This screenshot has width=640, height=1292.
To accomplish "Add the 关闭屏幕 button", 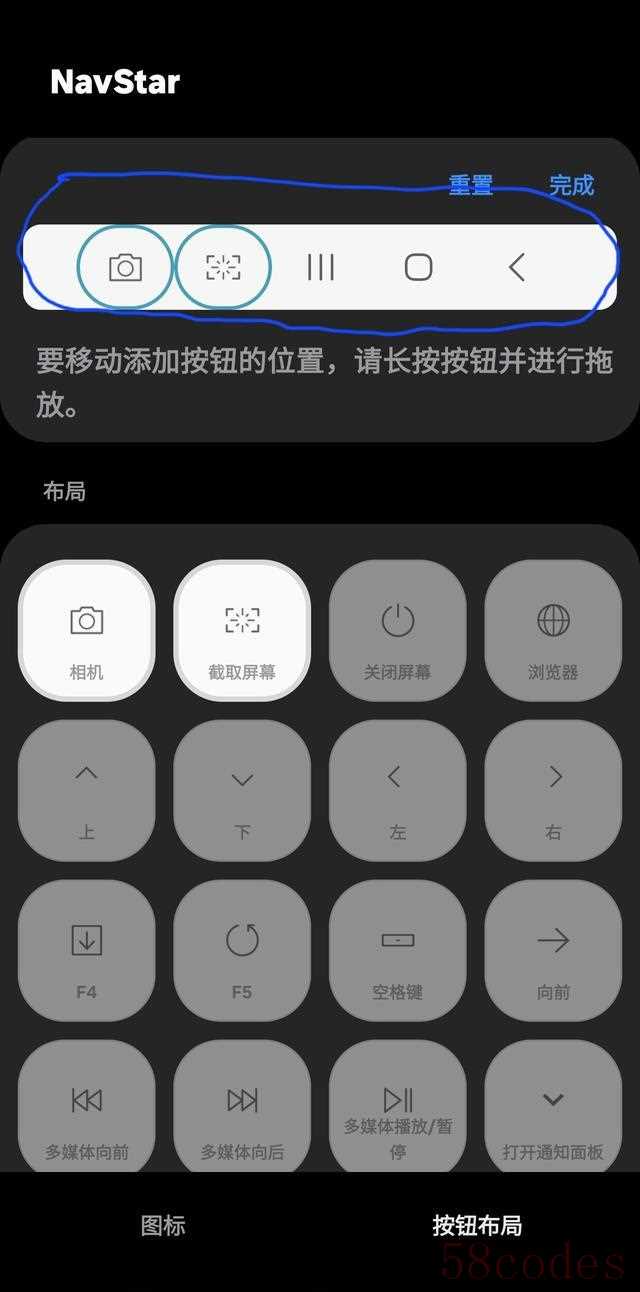I will (397, 631).
